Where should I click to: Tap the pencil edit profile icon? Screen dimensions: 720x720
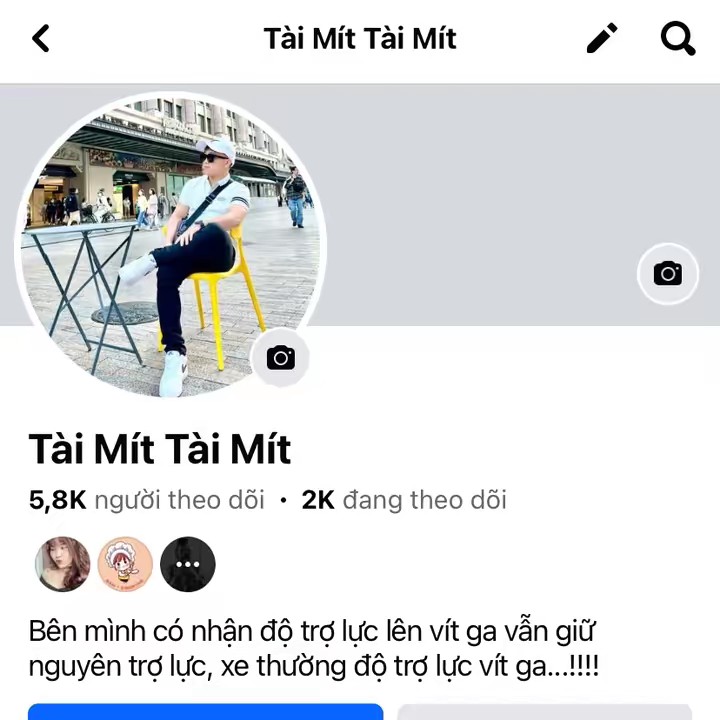coord(602,39)
